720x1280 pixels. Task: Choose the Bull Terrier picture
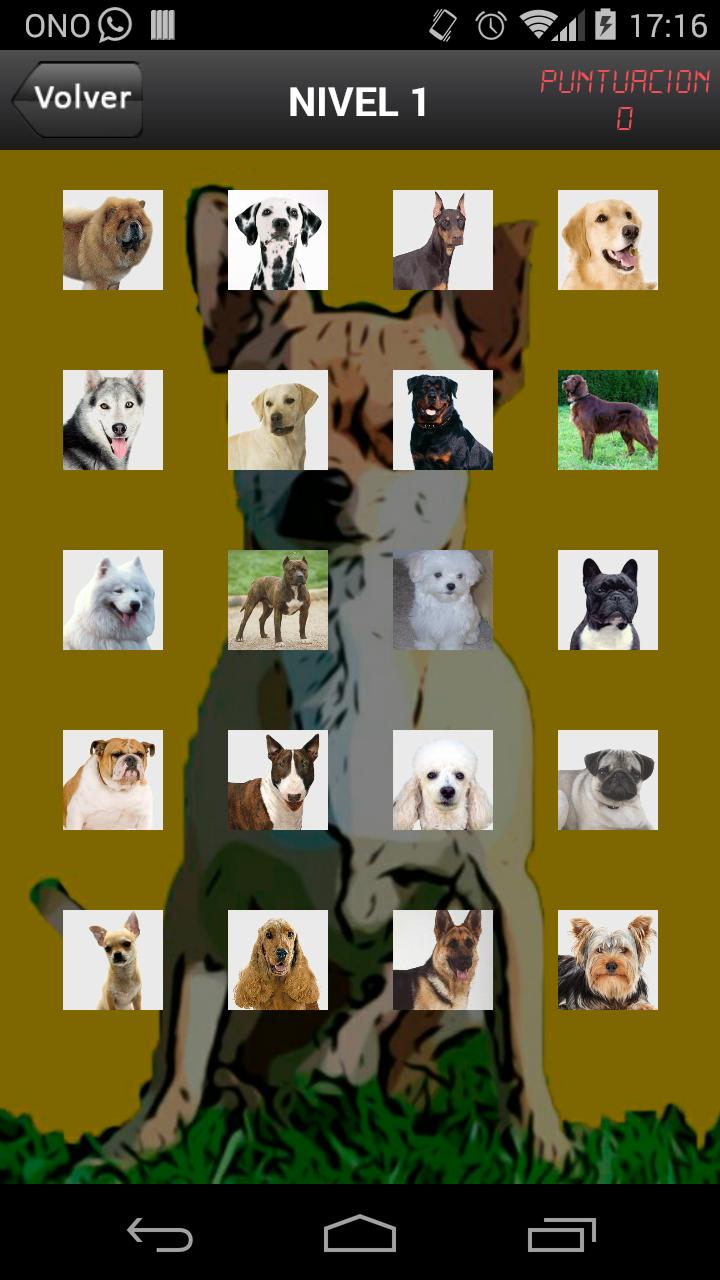coord(278,780)
